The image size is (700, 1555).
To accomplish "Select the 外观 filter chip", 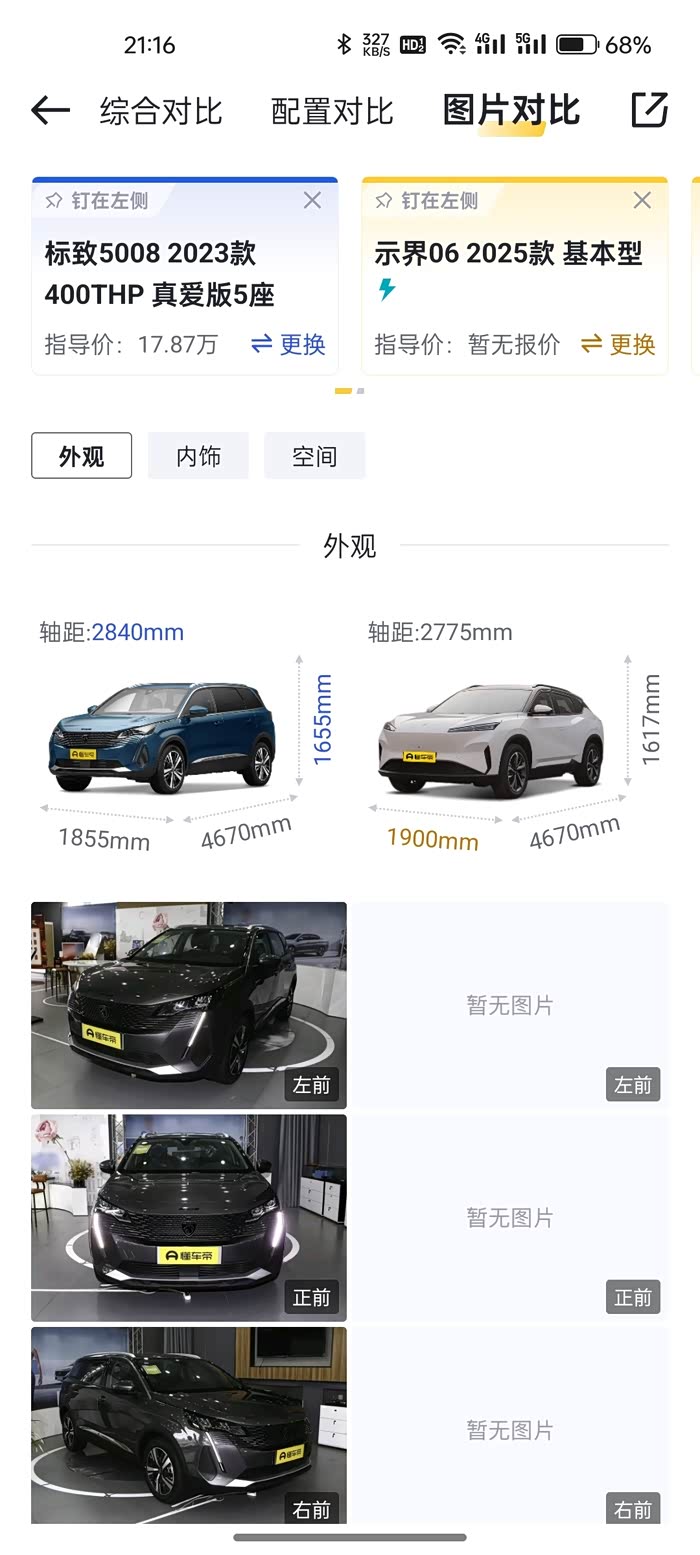I will coord(81,456).
